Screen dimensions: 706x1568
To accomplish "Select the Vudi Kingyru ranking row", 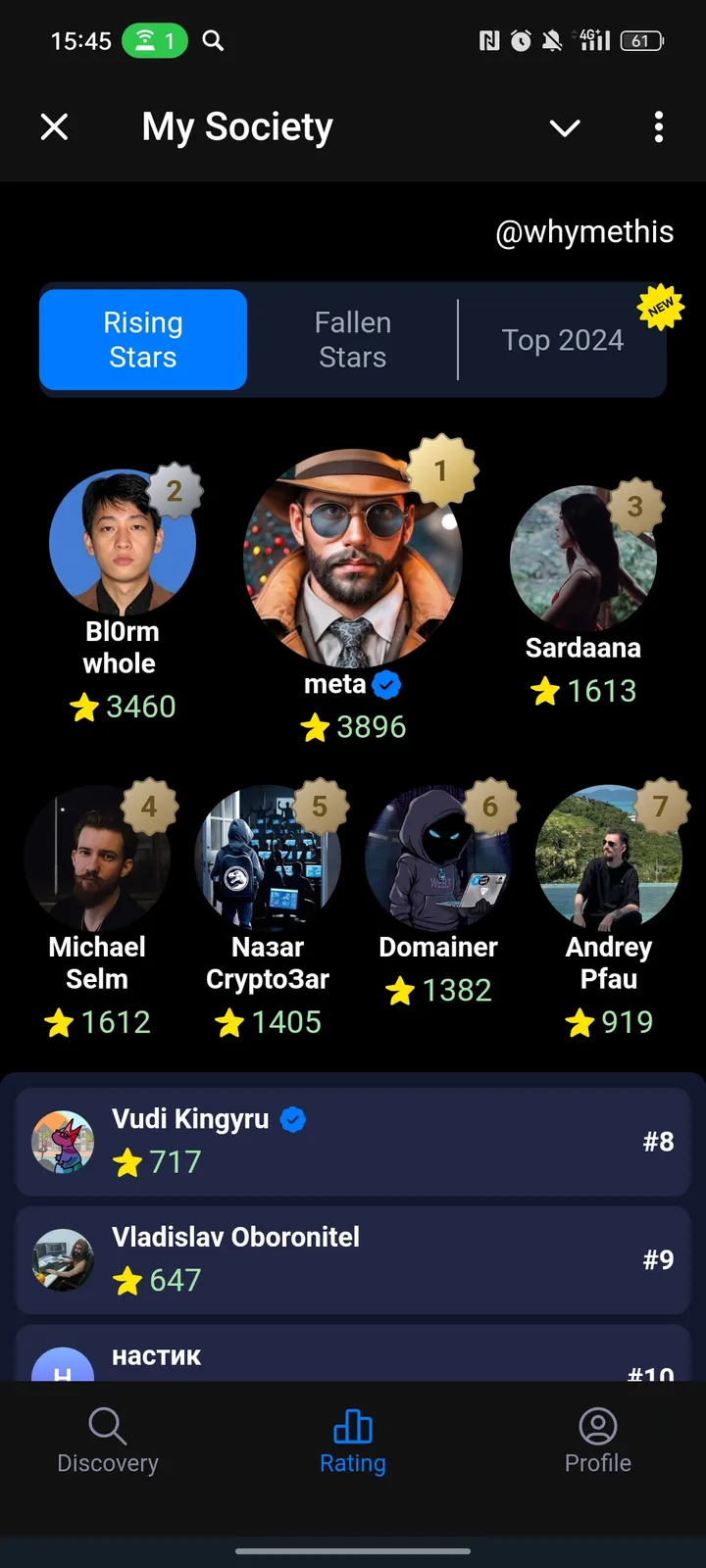I will coord(352,1141).
